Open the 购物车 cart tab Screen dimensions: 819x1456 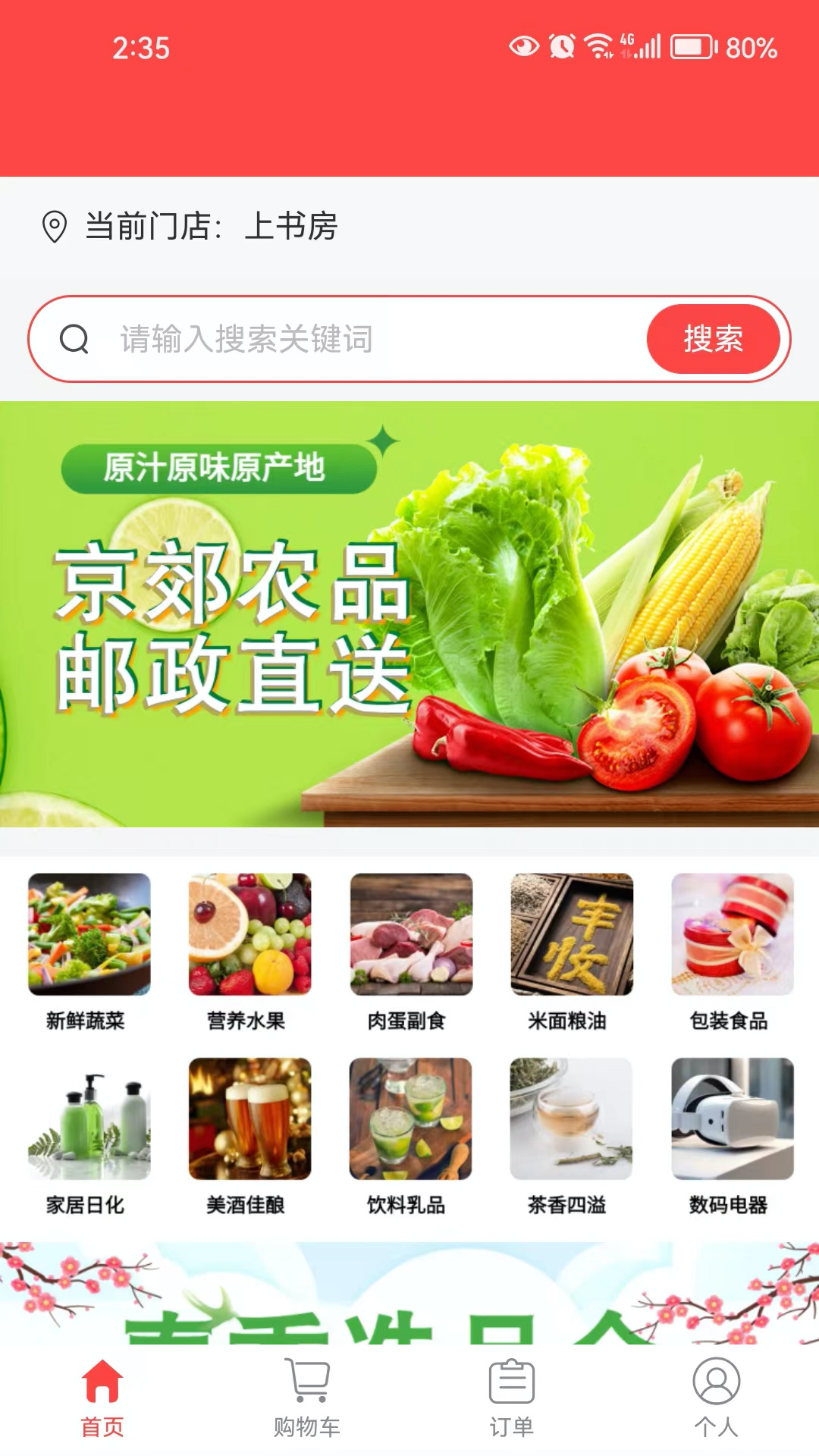pyautogui.click(x=306, y=1401)
